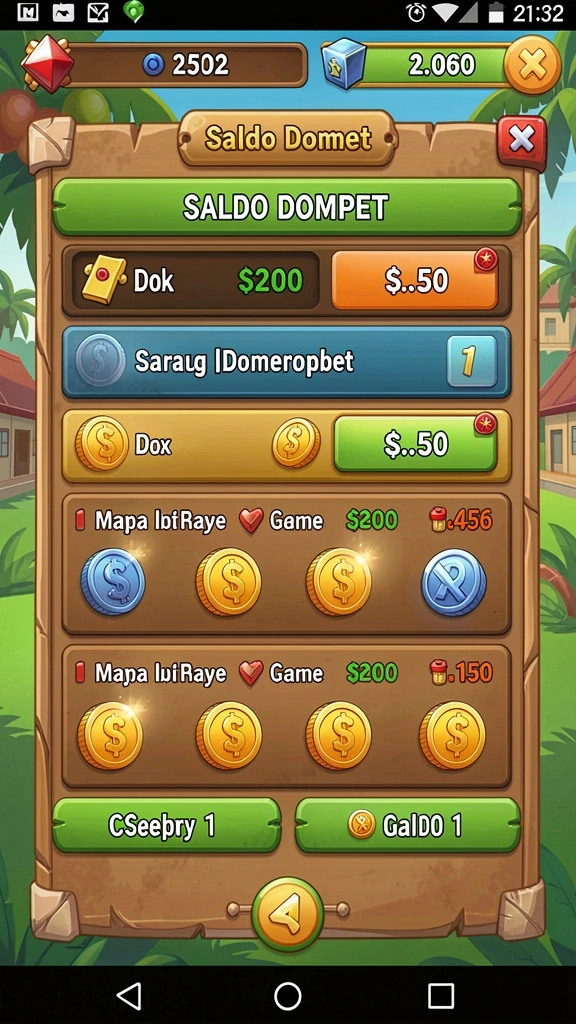576x1024 pixels.
Task: Go to the home screen via system button
Action: point(287,996)
